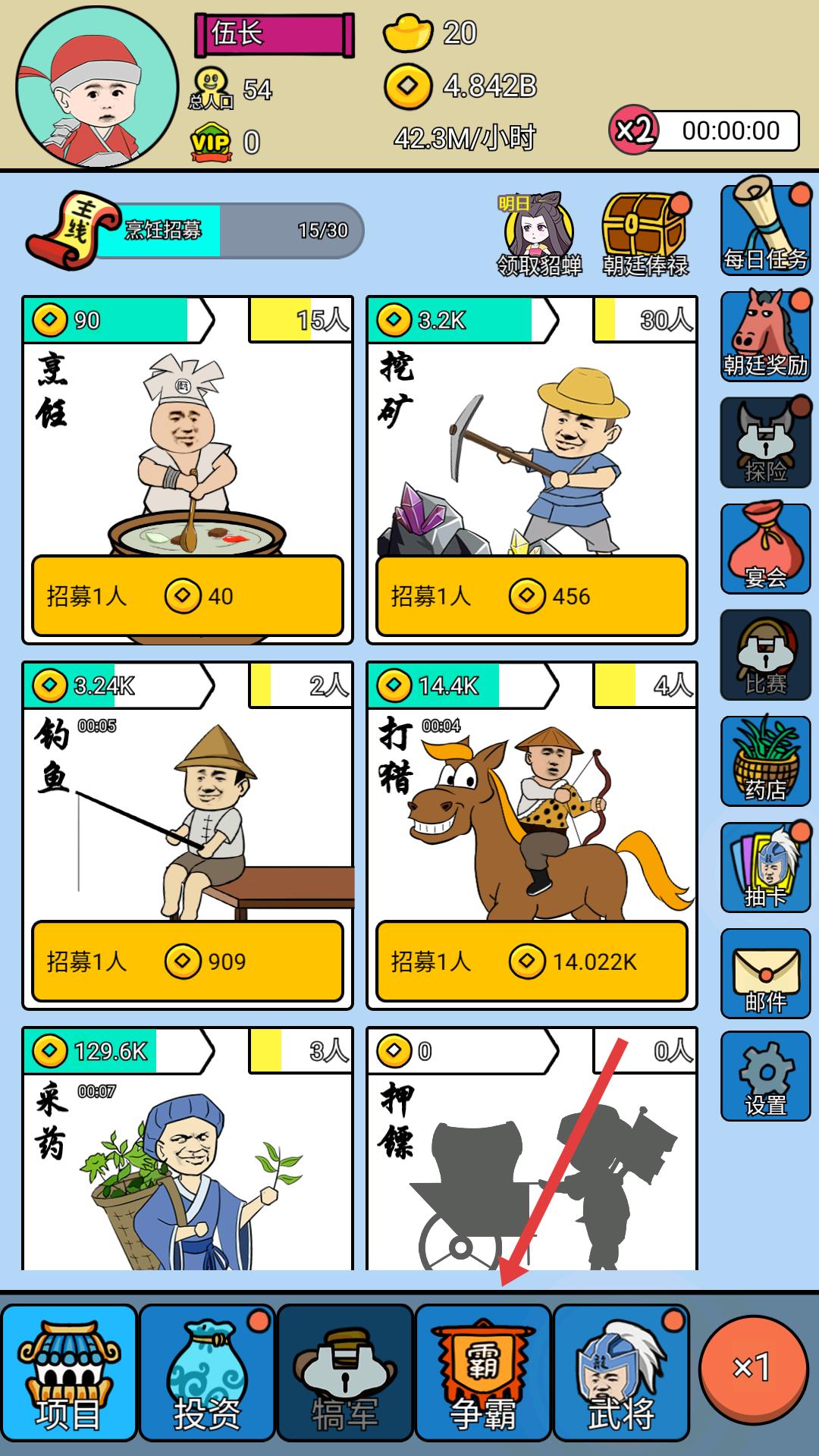Recruit one hunter for 打猎

(532, 962)
